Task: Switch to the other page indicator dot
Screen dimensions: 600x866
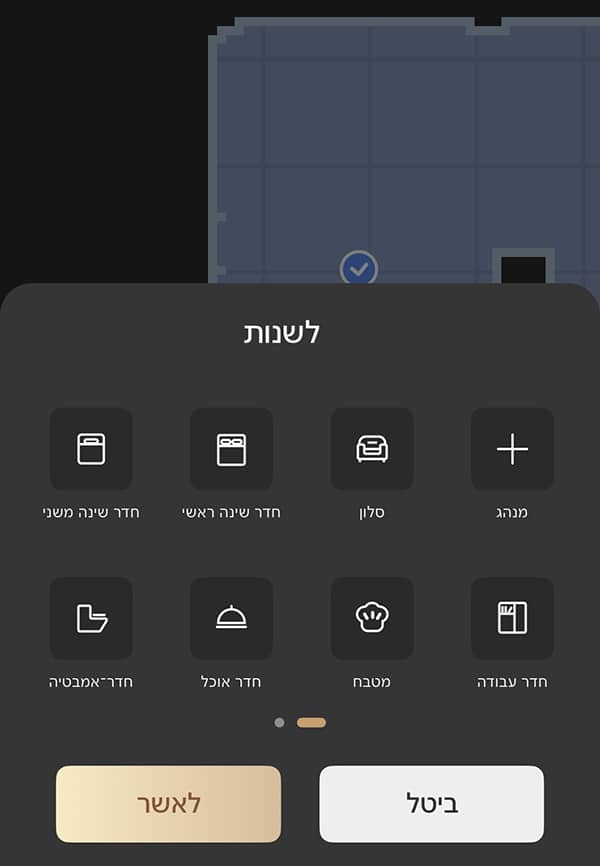Action: (279, 722)
